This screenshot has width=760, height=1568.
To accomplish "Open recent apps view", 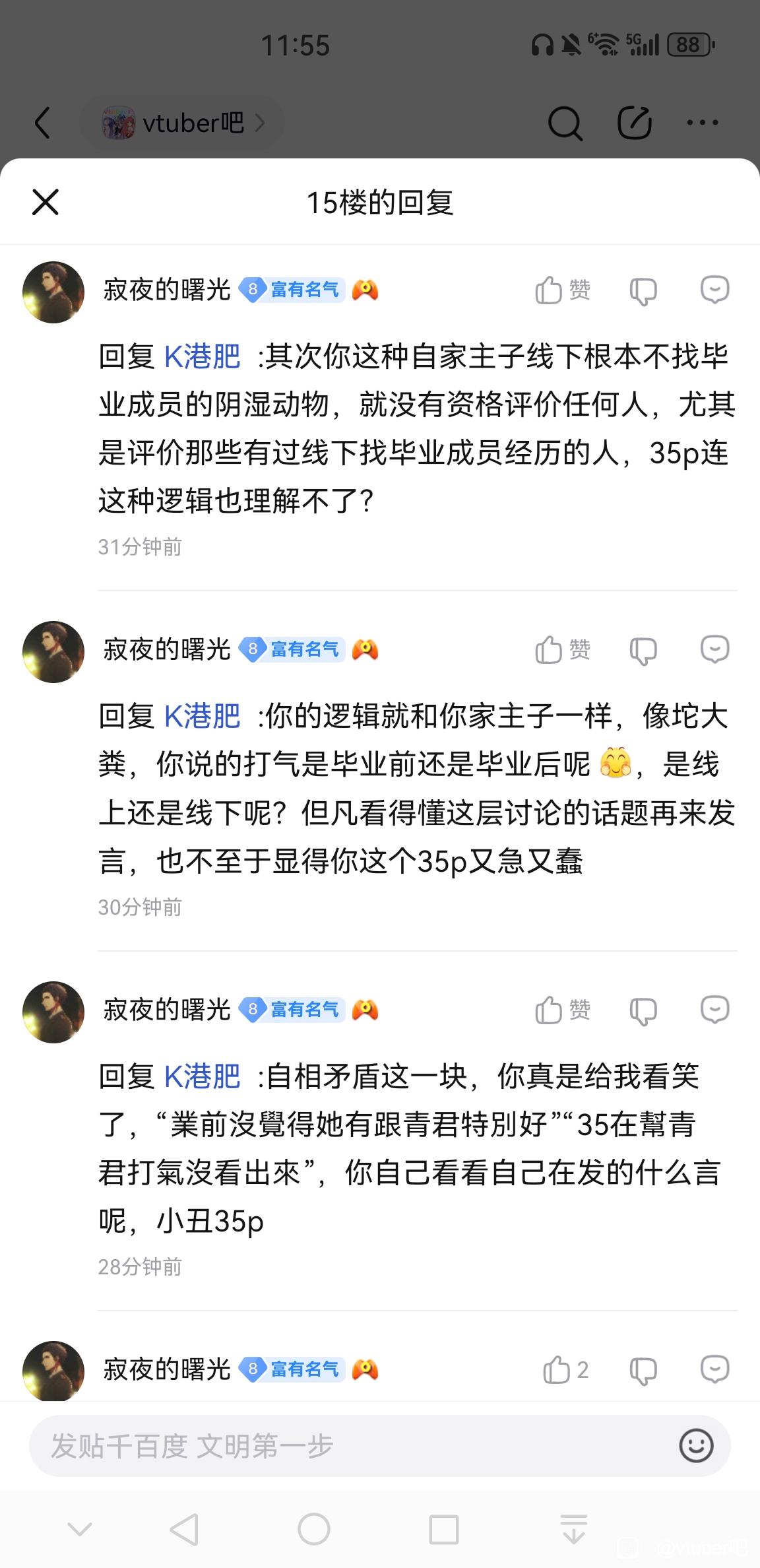I will [x=444, y=1529].
